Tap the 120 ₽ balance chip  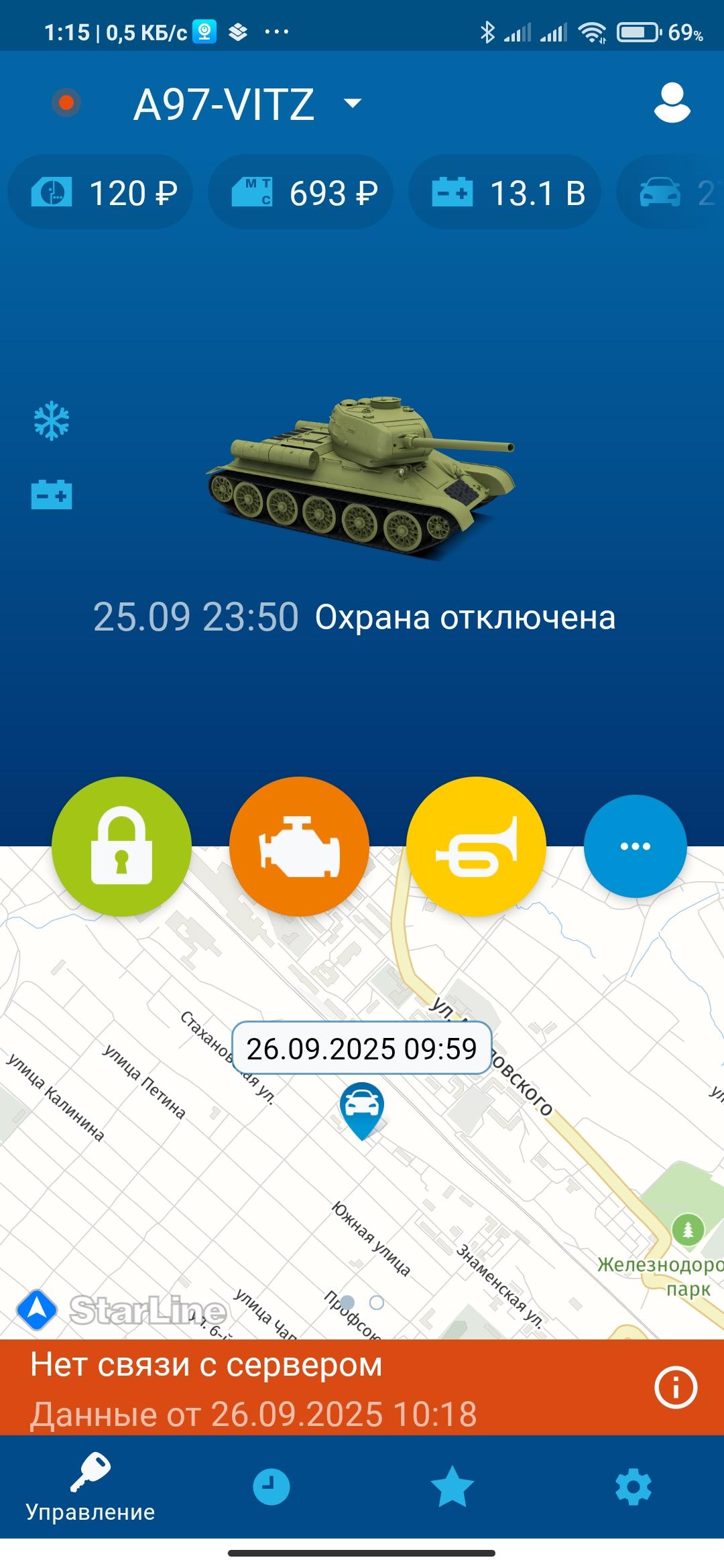101,193
